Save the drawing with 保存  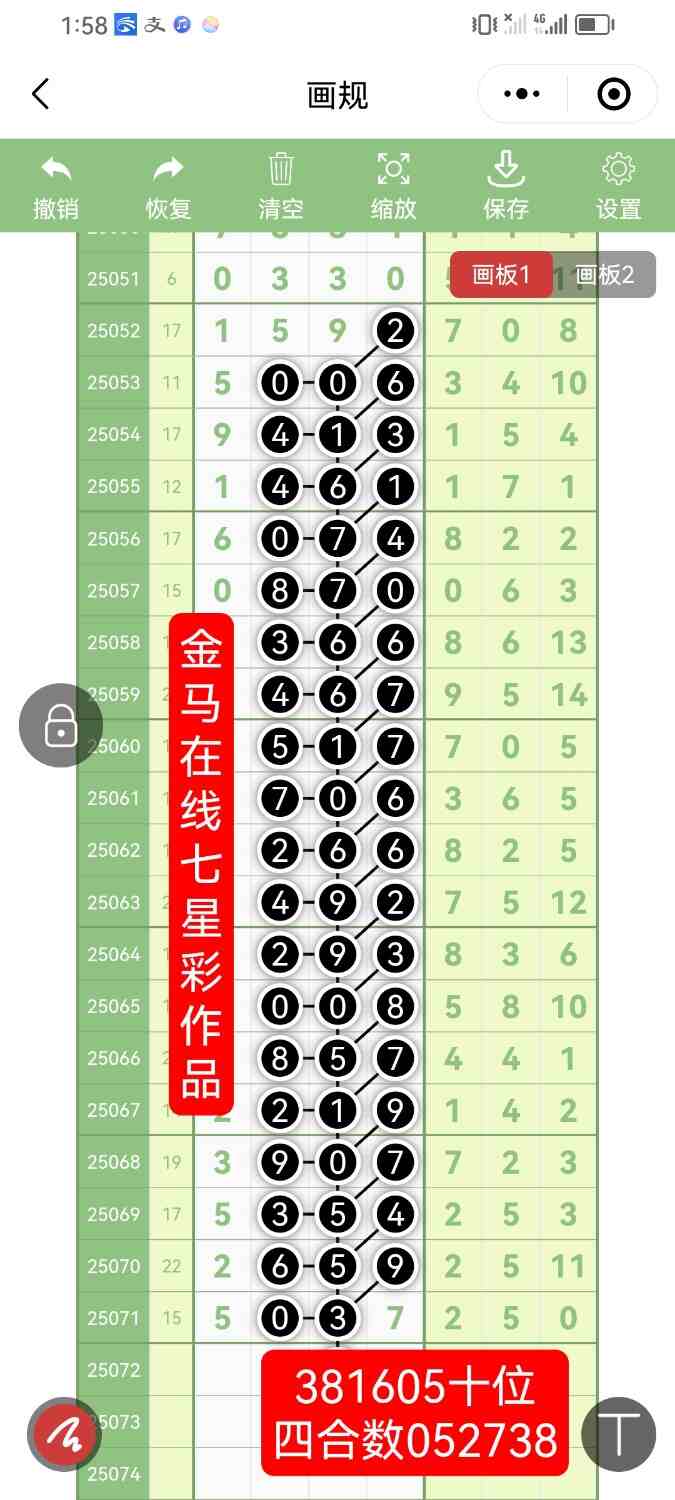(x=506, y=186)
